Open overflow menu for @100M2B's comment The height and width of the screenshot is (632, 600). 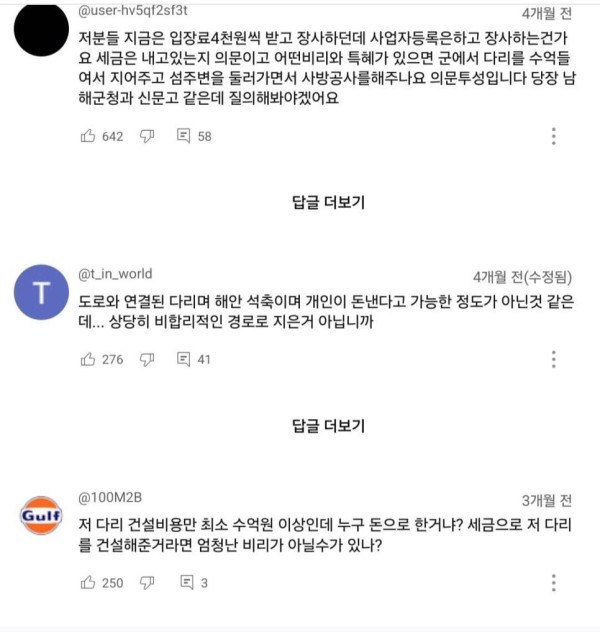(x=555, y=581)
